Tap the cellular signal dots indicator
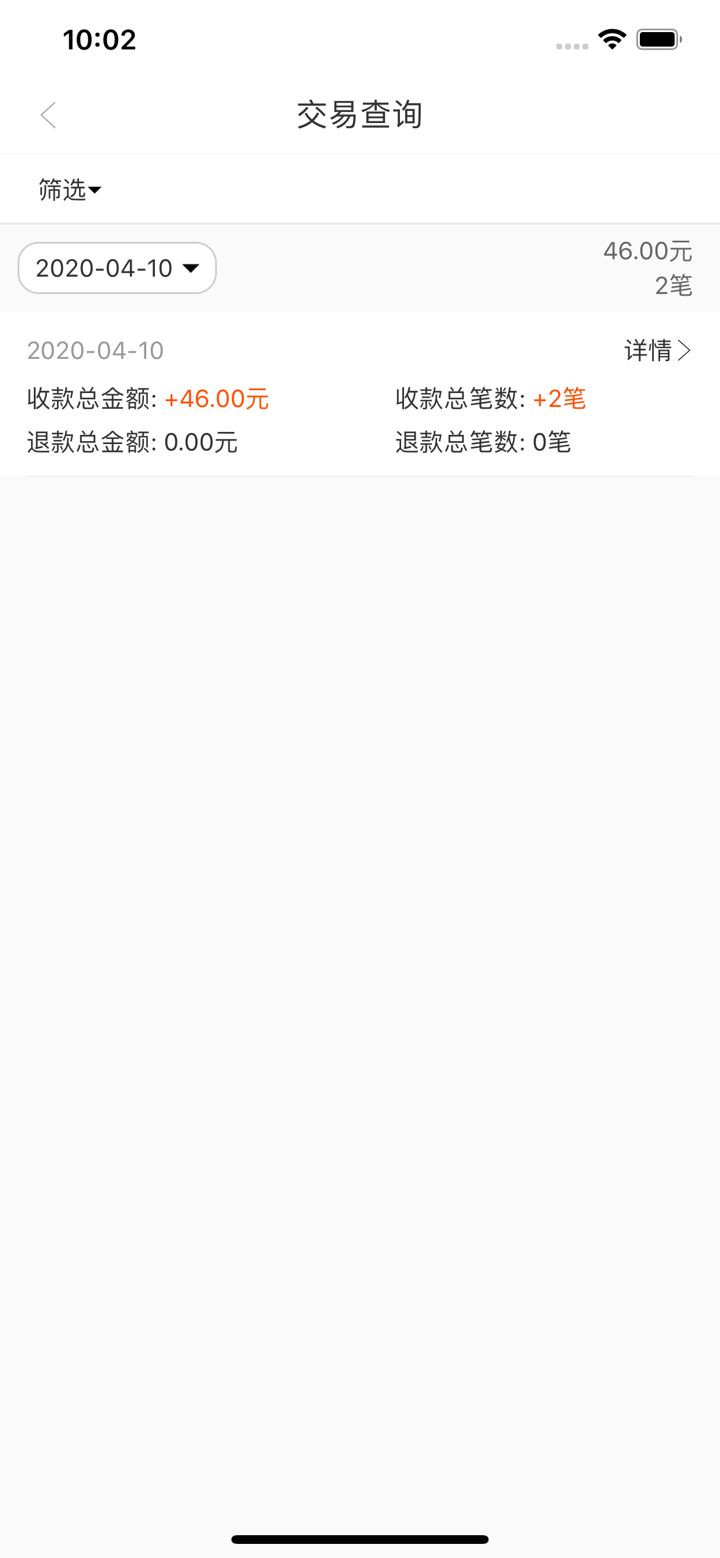 tap(572, 45)
